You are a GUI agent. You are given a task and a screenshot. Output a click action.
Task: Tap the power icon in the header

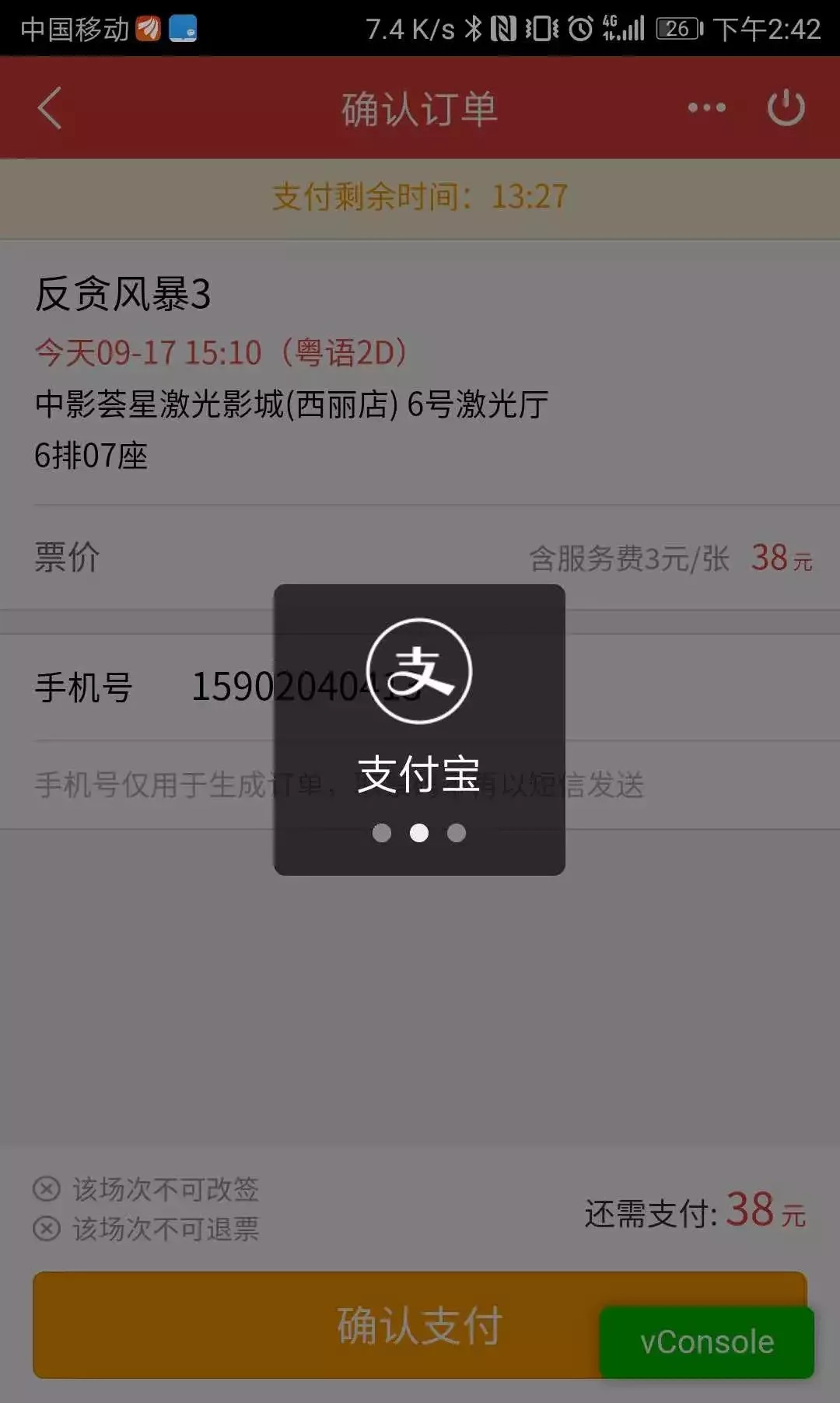tap(786, 108)
